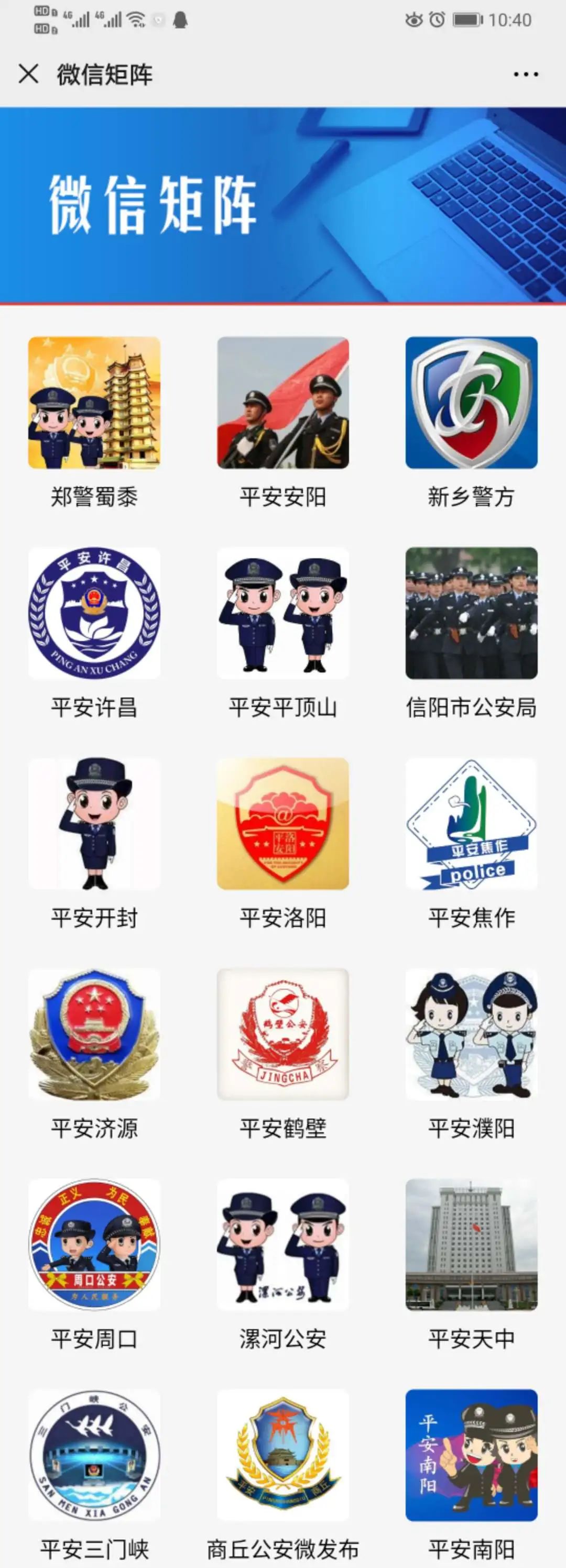View the 平安天中 account
Screen dimensions: 566x1568
pos(472,1245)
